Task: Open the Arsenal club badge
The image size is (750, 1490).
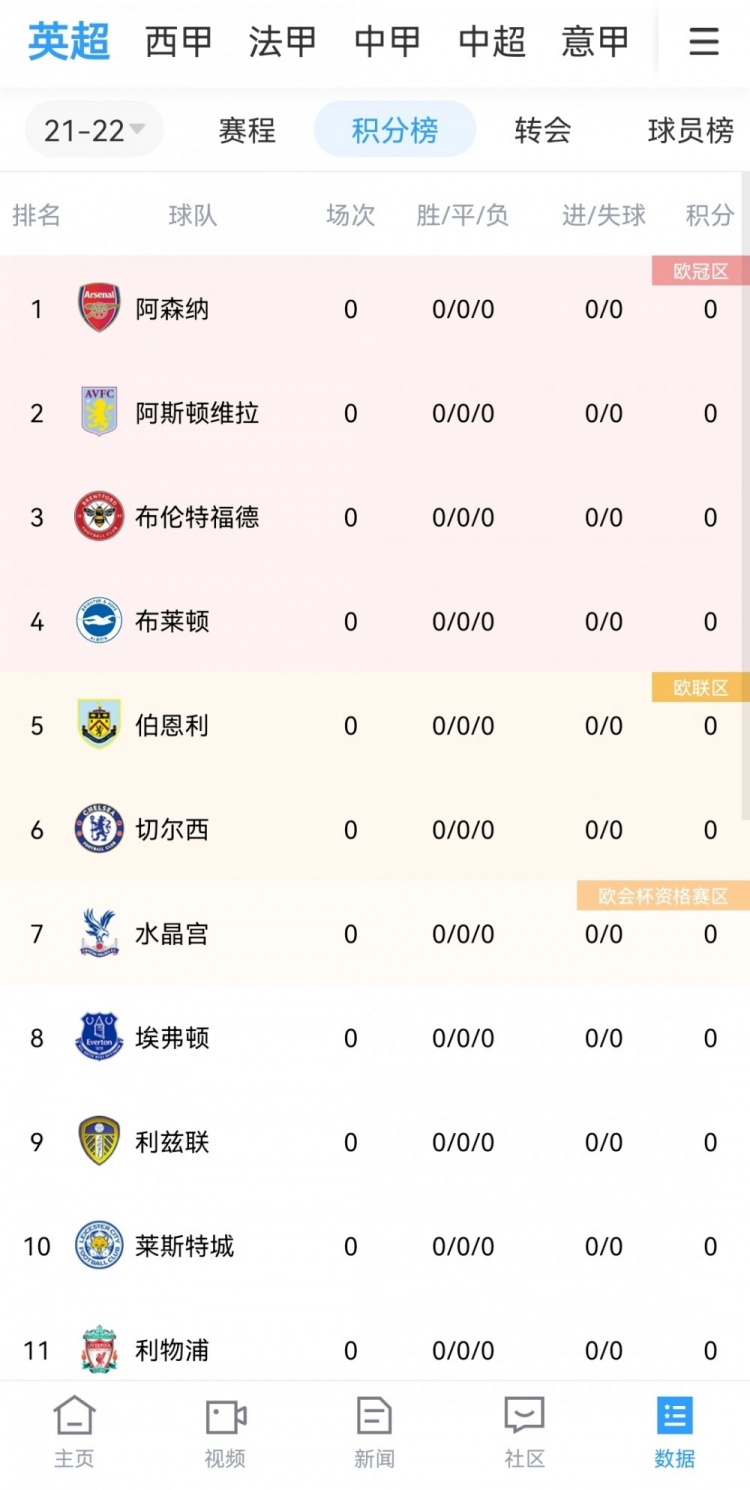Action: [x=98, y=309]
